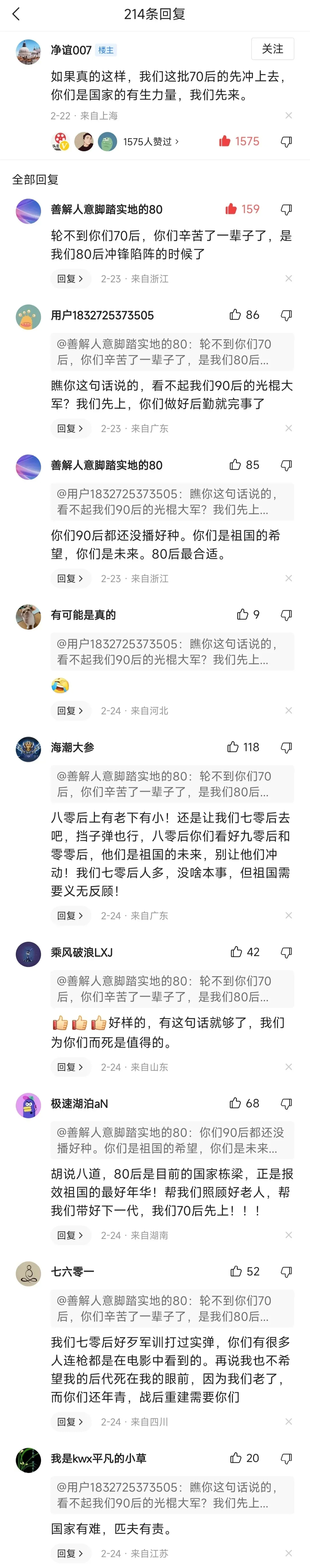Open the list of 1575人赞过
Viewport: 310px width, 1568px height.
pos(151,141)
